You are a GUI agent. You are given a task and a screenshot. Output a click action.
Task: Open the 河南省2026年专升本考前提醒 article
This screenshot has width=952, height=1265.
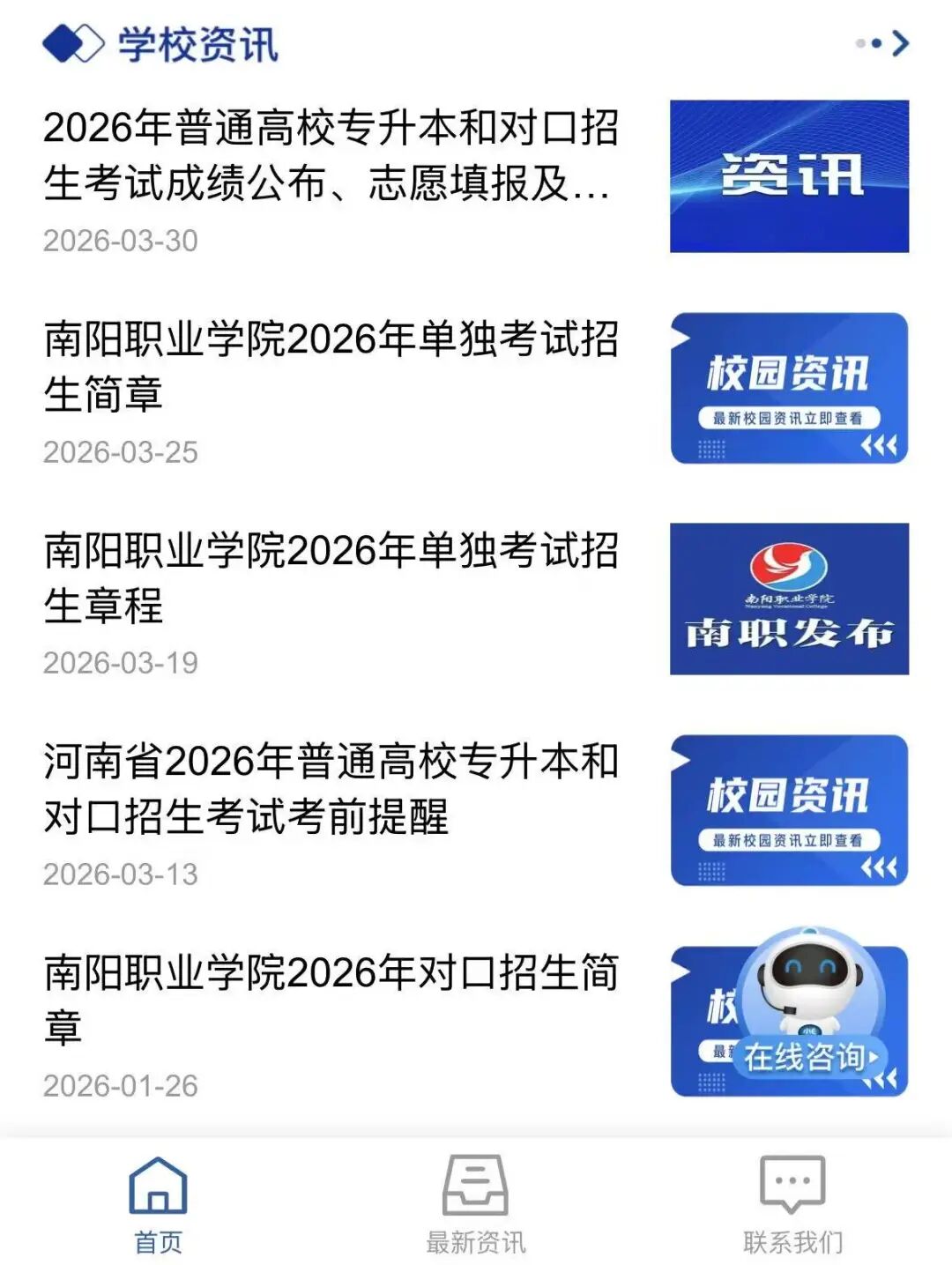click(x=330, y=789)
